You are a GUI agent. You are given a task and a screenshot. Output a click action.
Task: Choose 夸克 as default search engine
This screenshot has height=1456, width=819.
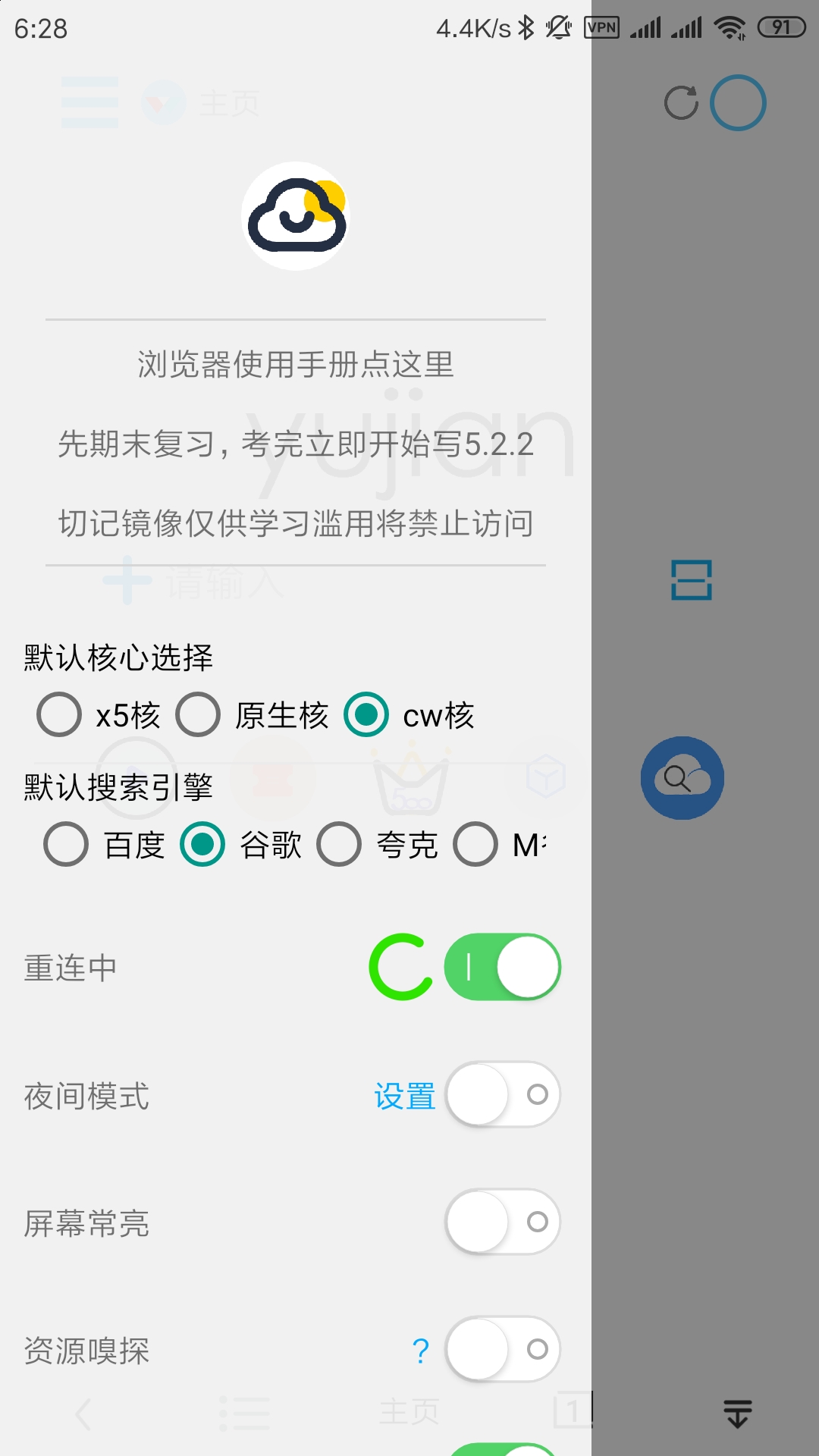(x=339, y=844)
